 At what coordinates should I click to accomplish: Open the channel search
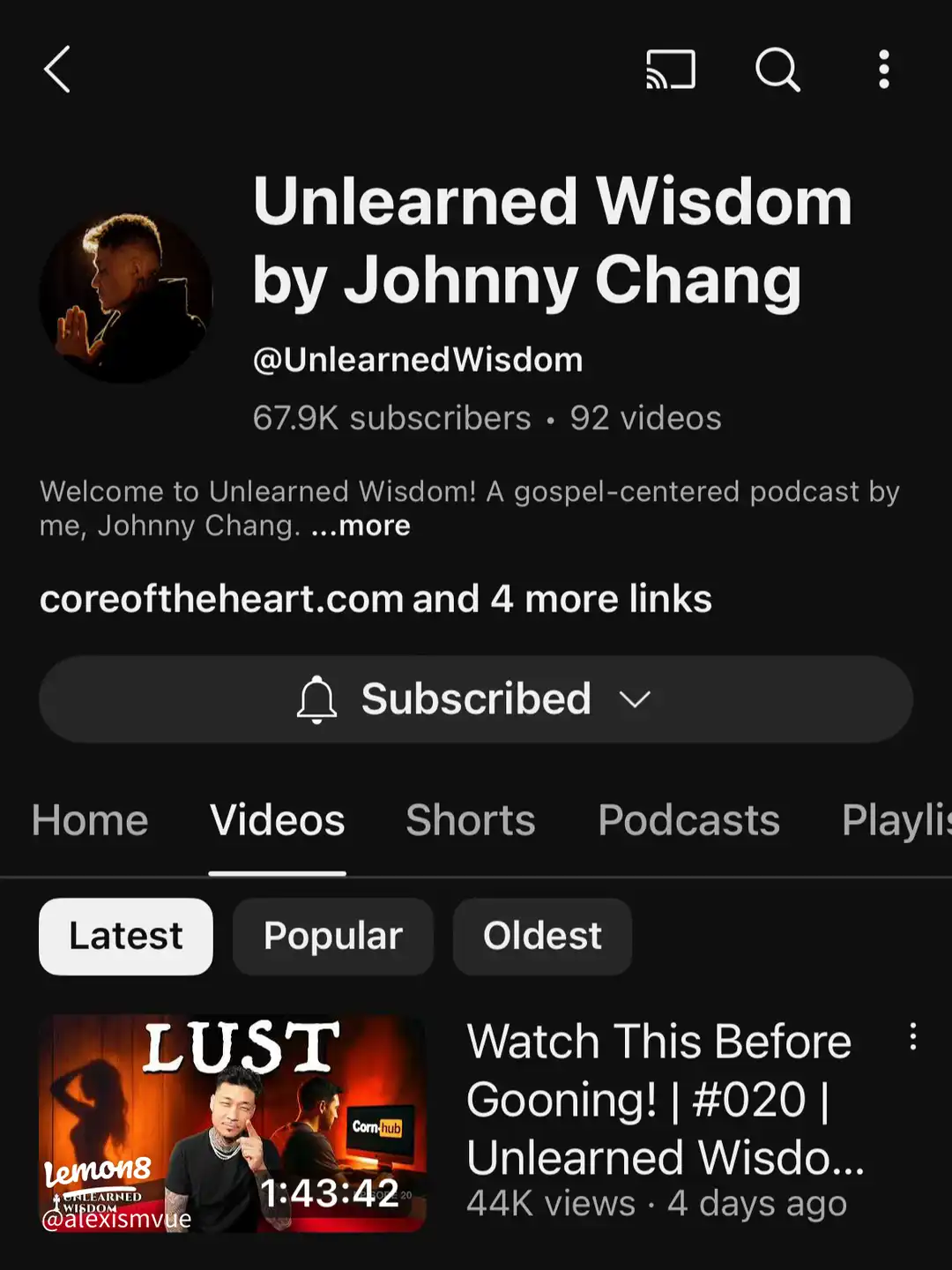point(777,71)
